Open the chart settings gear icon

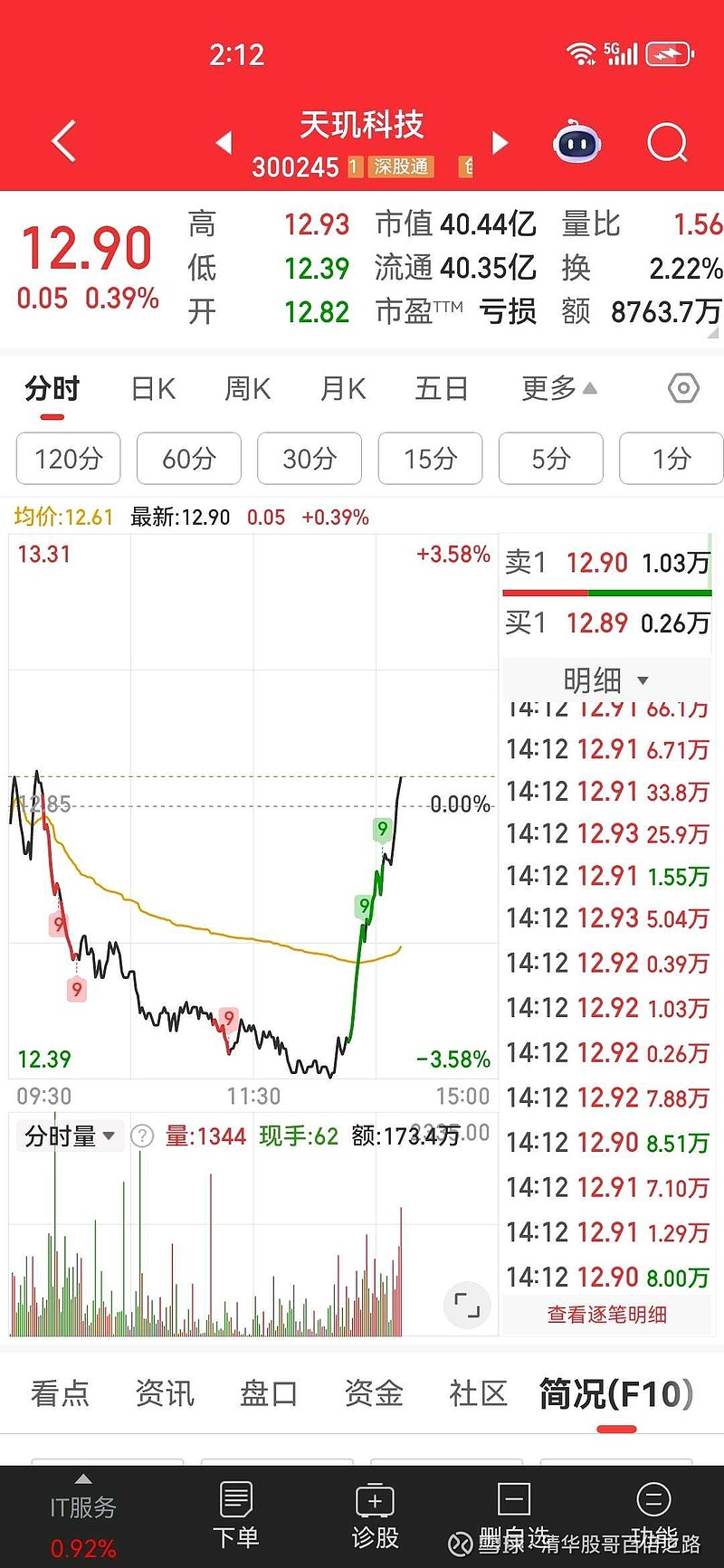[x=683, y=387]
